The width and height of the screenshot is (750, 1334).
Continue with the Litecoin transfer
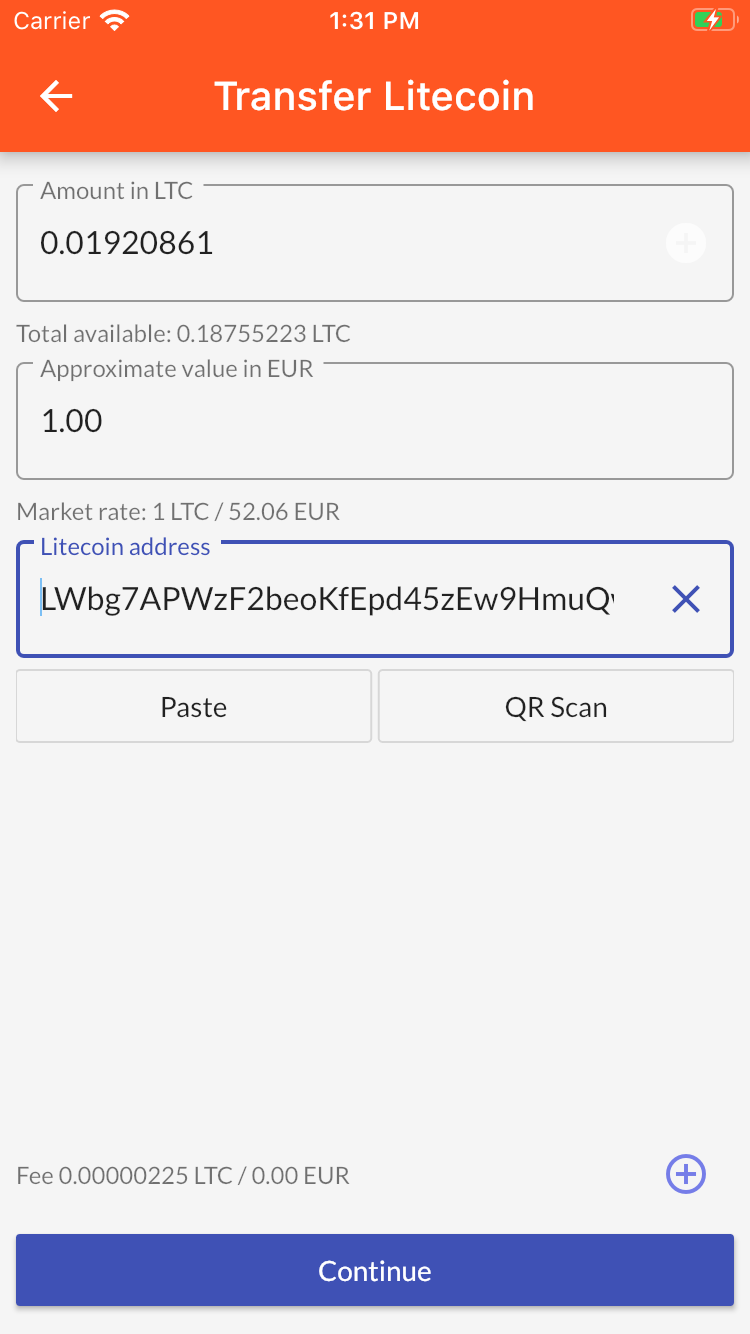(375, 1270)
